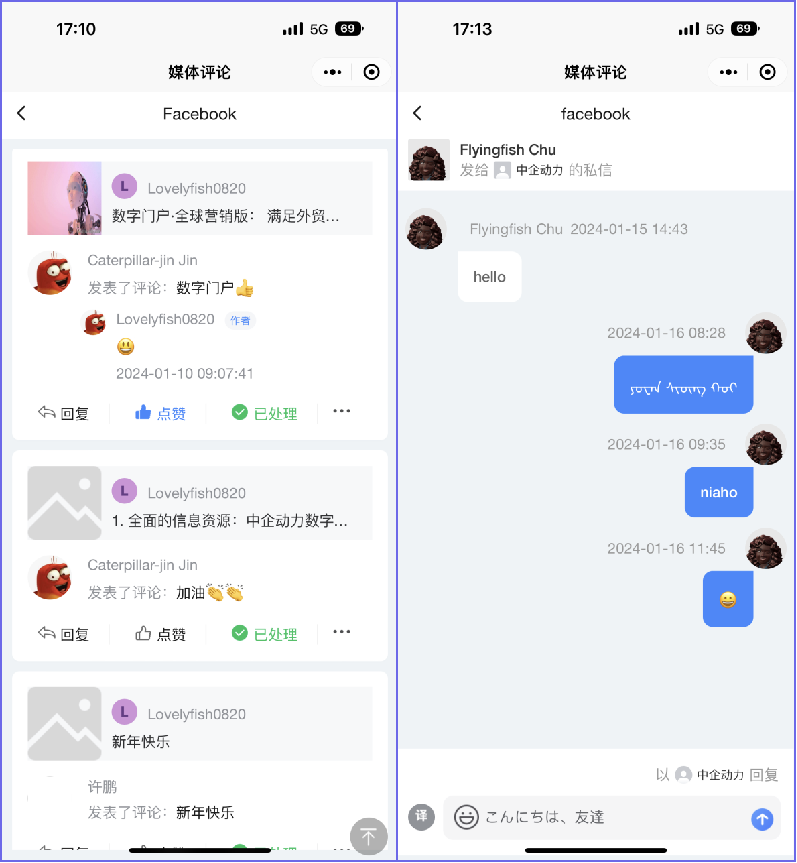Send the typed chat message
This screenshot has width=797, height=863.
762,819
